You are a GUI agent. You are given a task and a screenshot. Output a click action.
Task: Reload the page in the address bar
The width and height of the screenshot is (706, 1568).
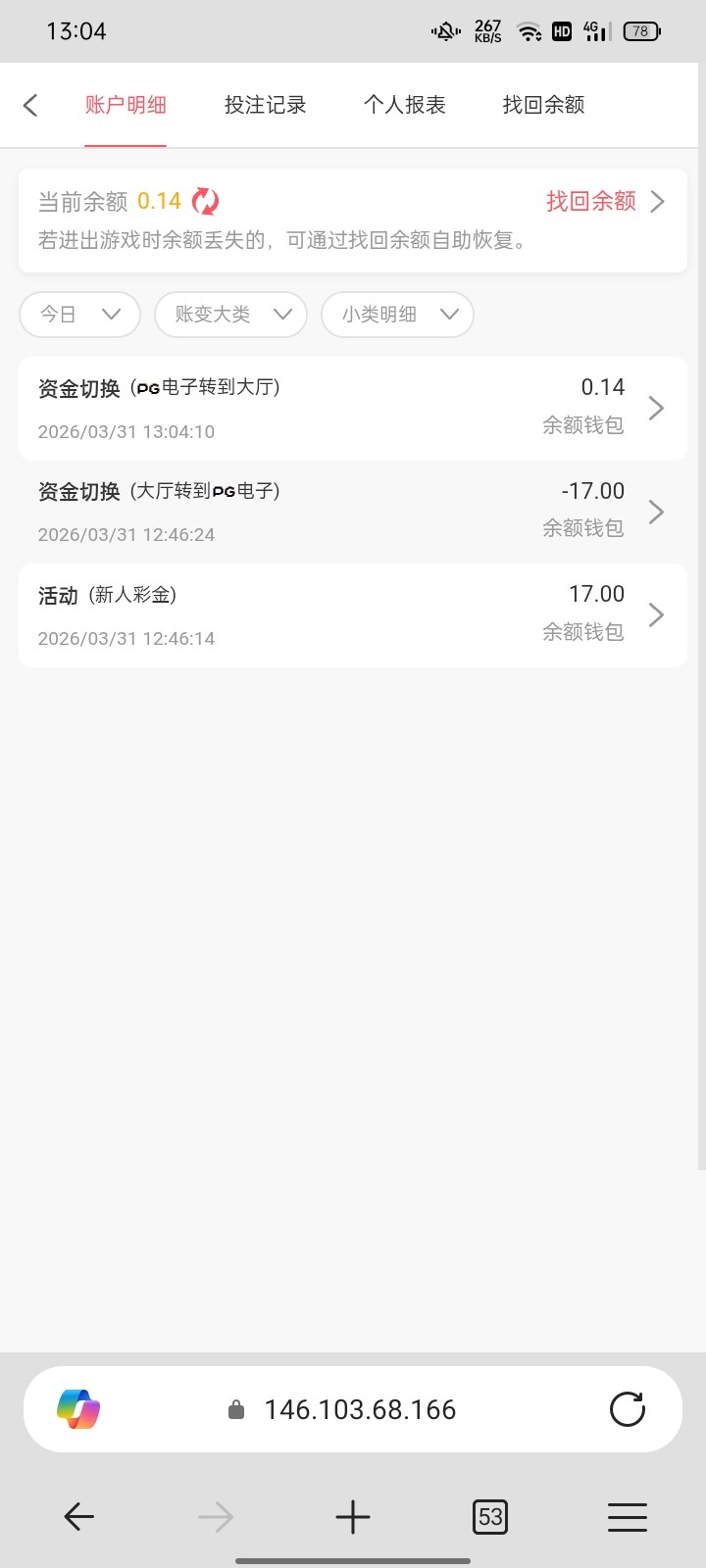(x=627, y=1409)
